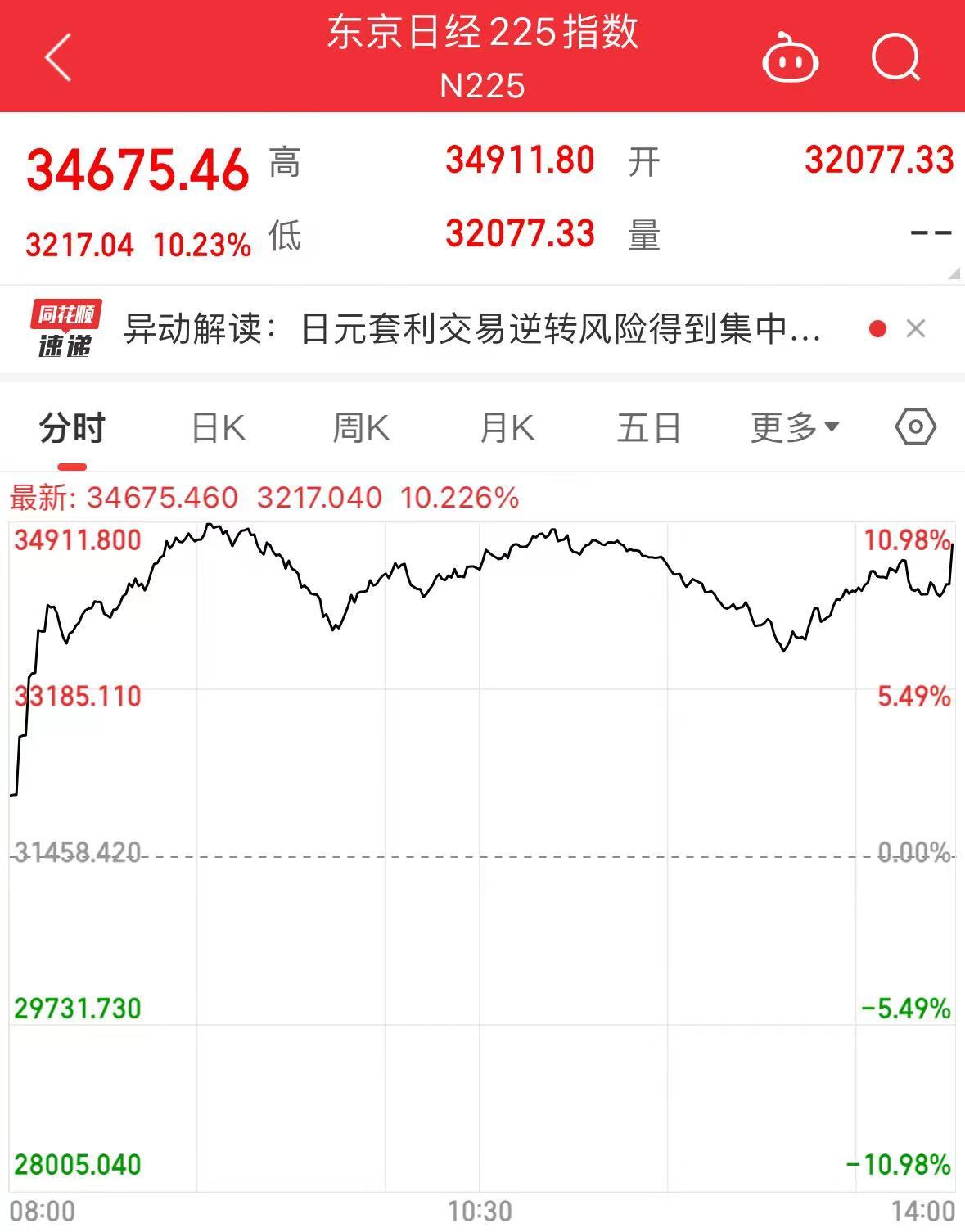Tap the red dot notification indicator

click(x=876, y=327)
